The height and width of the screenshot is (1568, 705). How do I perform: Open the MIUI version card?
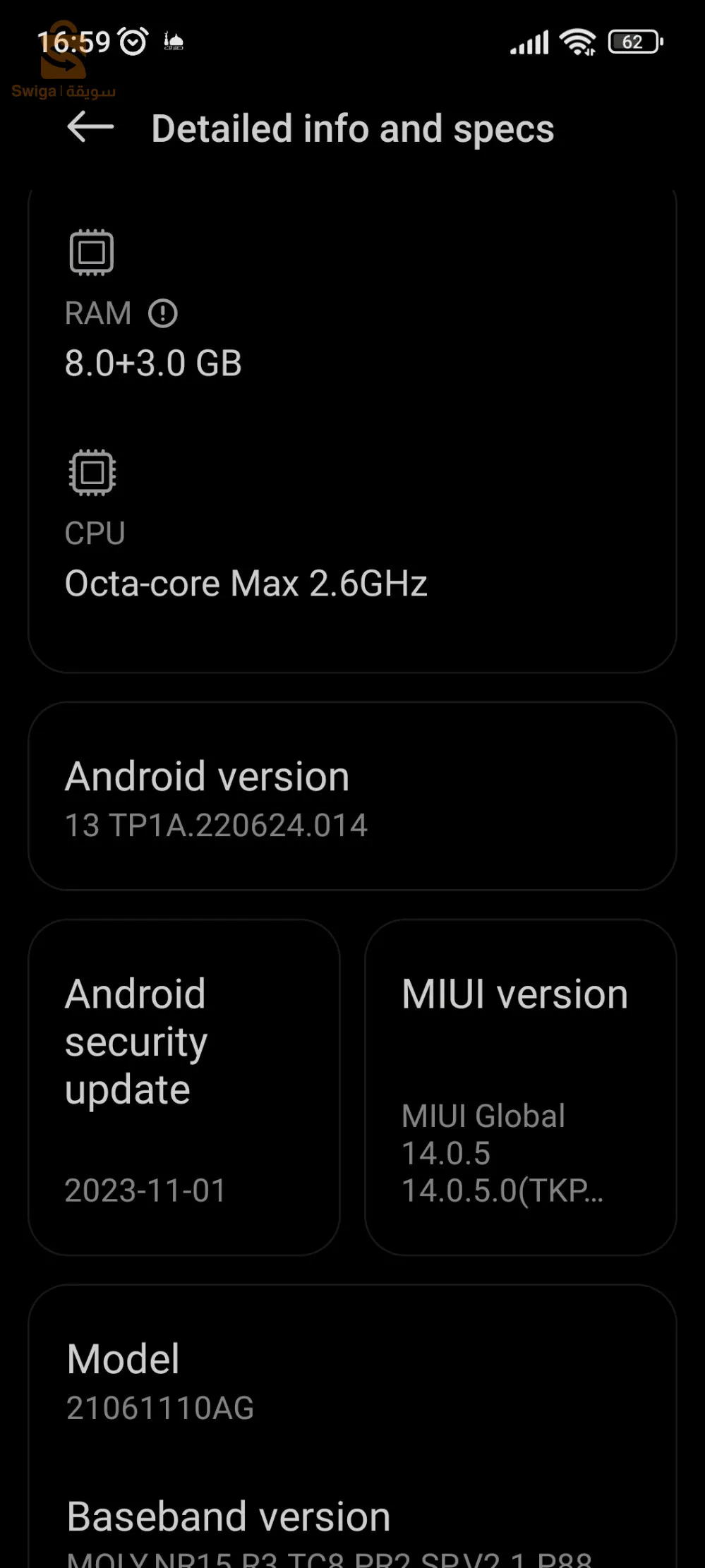click(x=520, y=1087)
